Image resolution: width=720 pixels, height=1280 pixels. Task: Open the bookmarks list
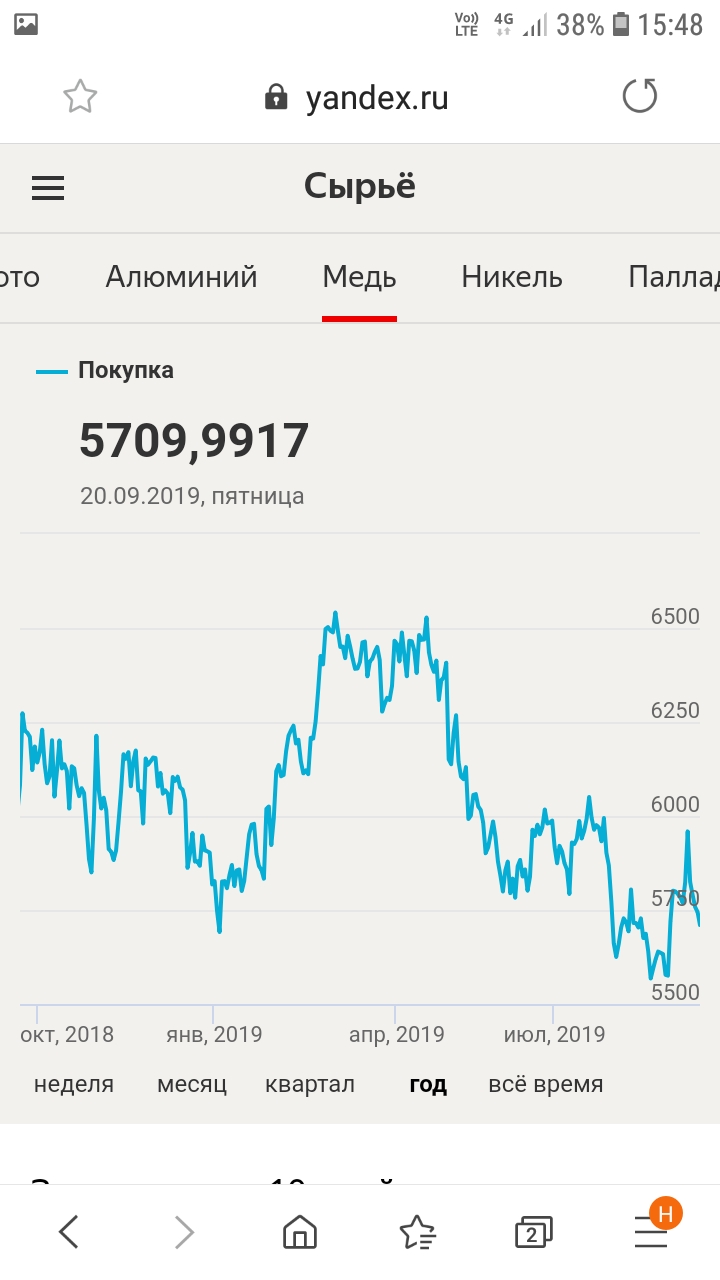(x=417, y=1232)
